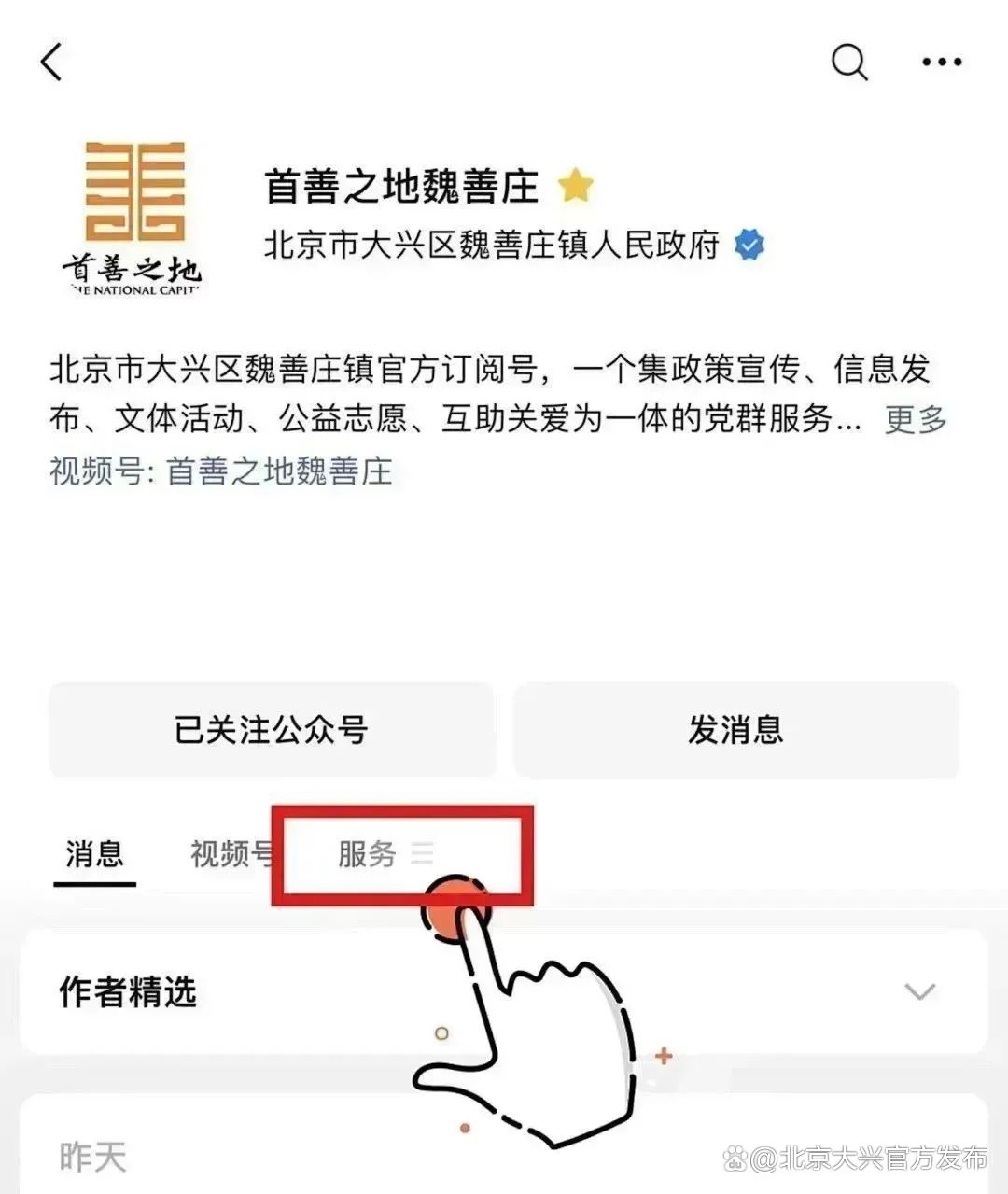This screenshot has width=1008, height=1194.
Task: Open the search magnifier icon
Action: pos(848,63)
